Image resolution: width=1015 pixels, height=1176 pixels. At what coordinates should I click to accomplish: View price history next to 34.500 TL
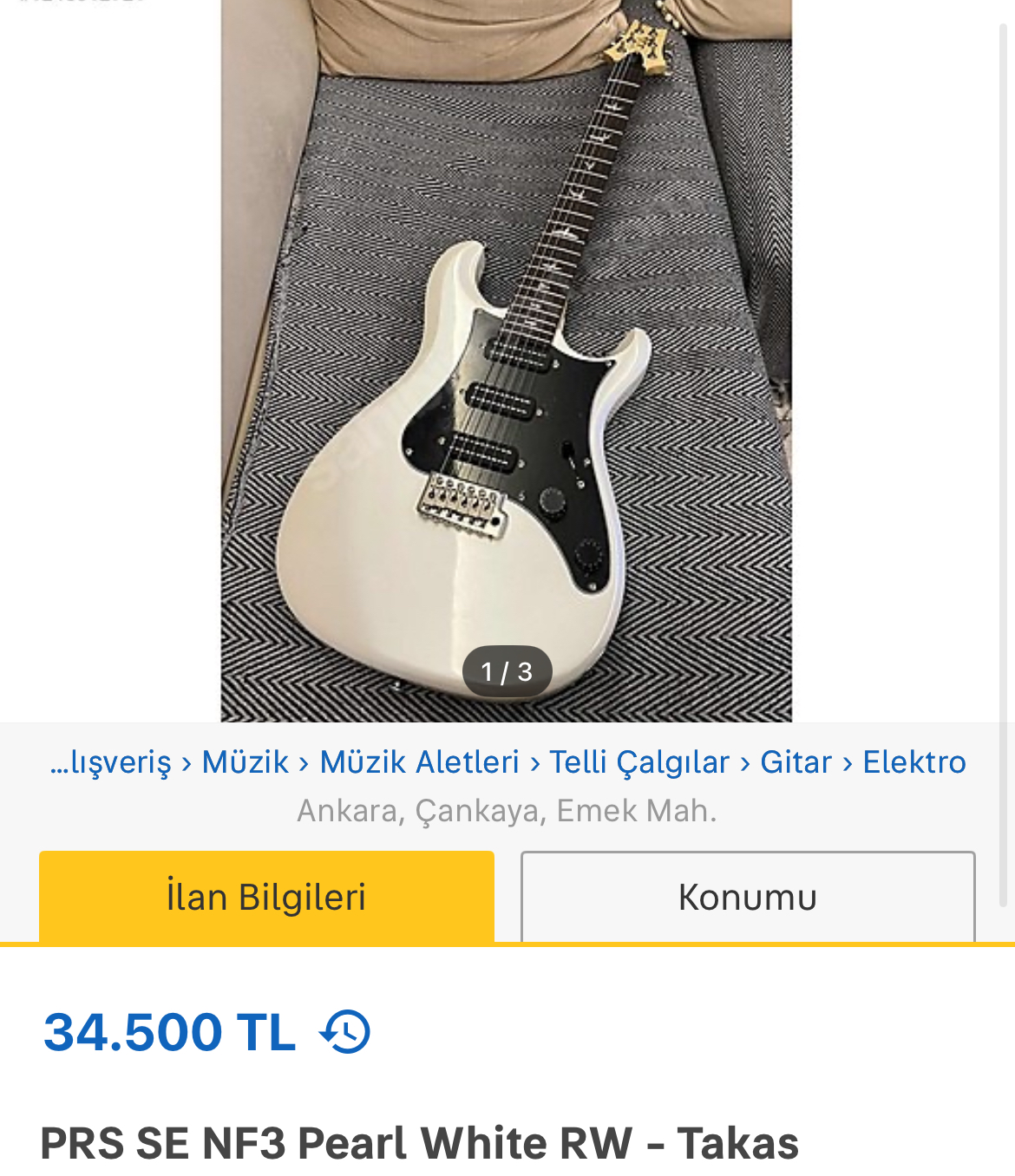[x=345, y=1032]
